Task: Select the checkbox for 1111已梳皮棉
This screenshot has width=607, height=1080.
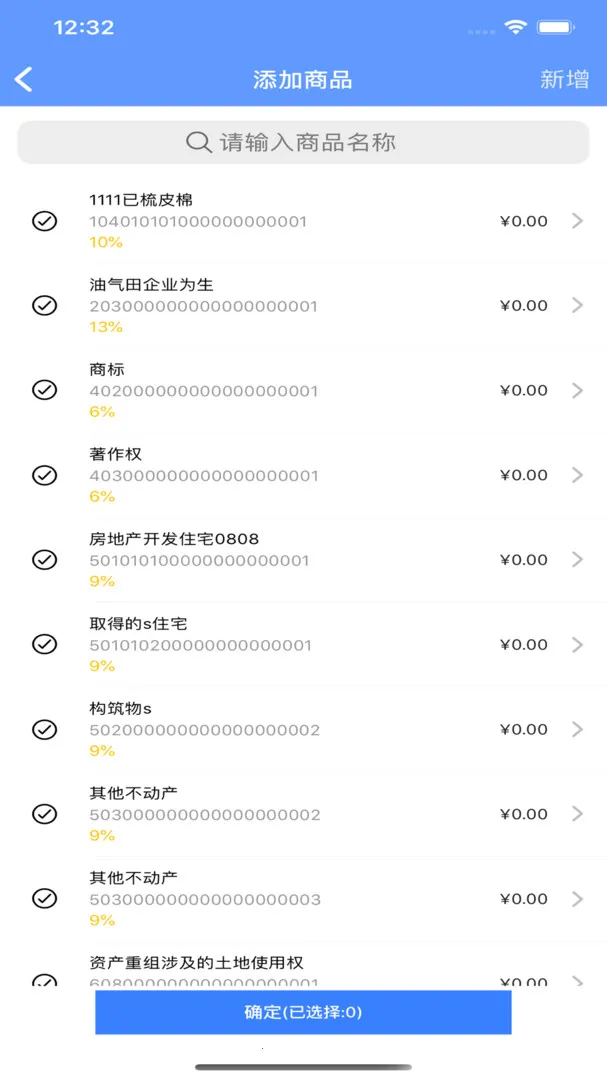Action: (44, 221)
